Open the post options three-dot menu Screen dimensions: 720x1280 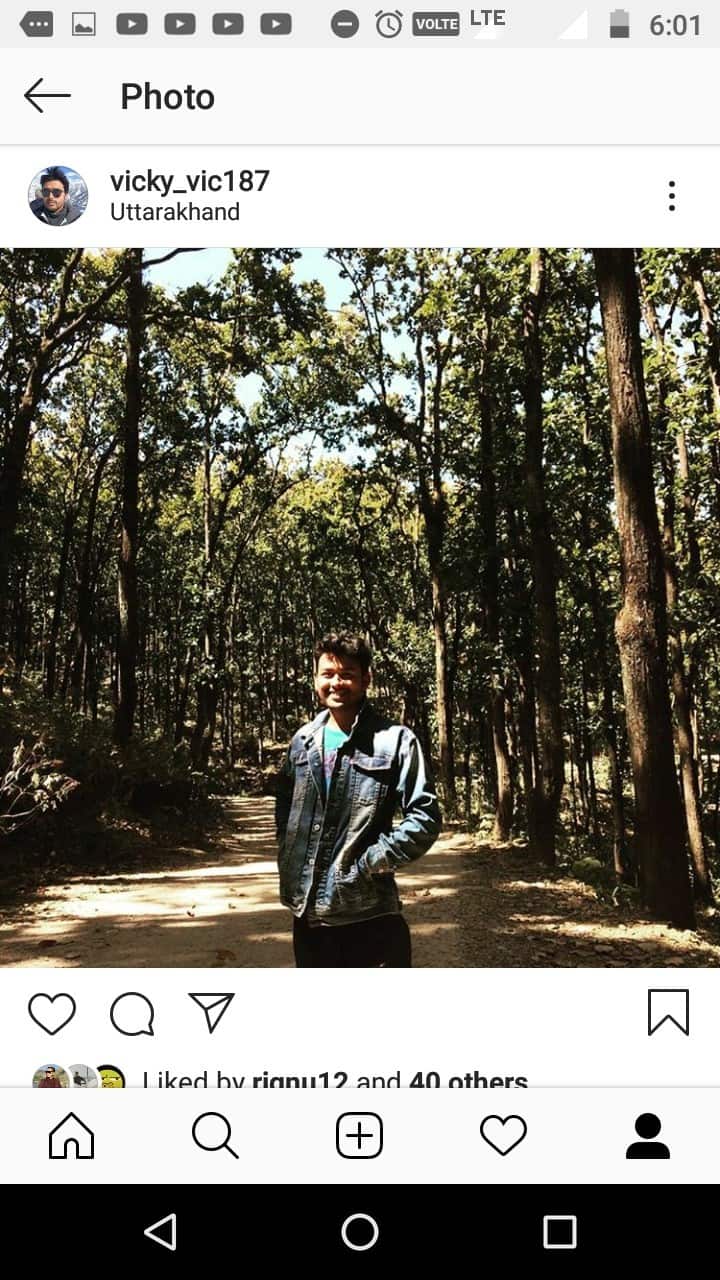coord(670,196)
